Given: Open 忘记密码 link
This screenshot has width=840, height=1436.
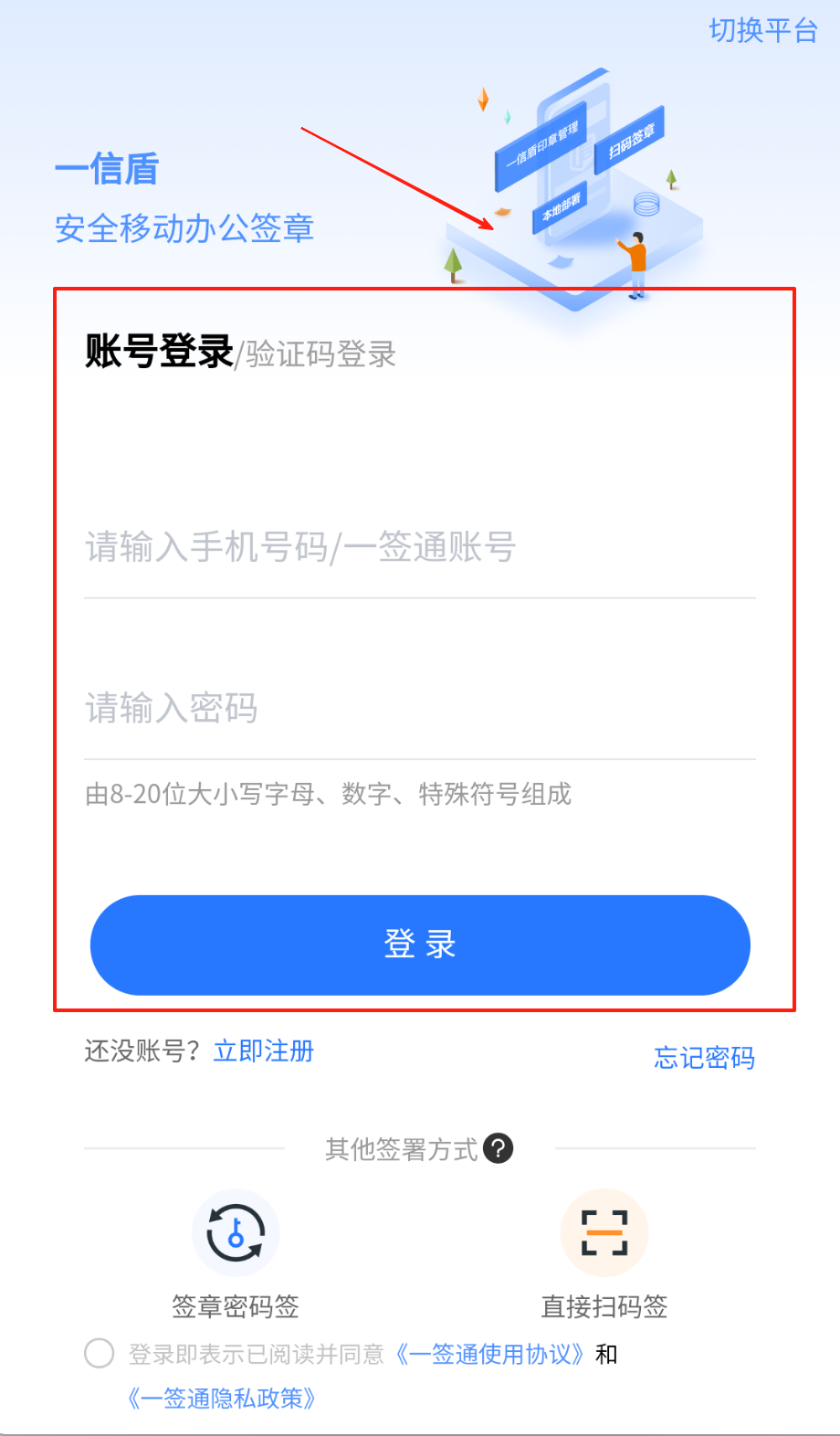Looking at the screenshot, I should pyautogui.click(x=704, y=1058).
